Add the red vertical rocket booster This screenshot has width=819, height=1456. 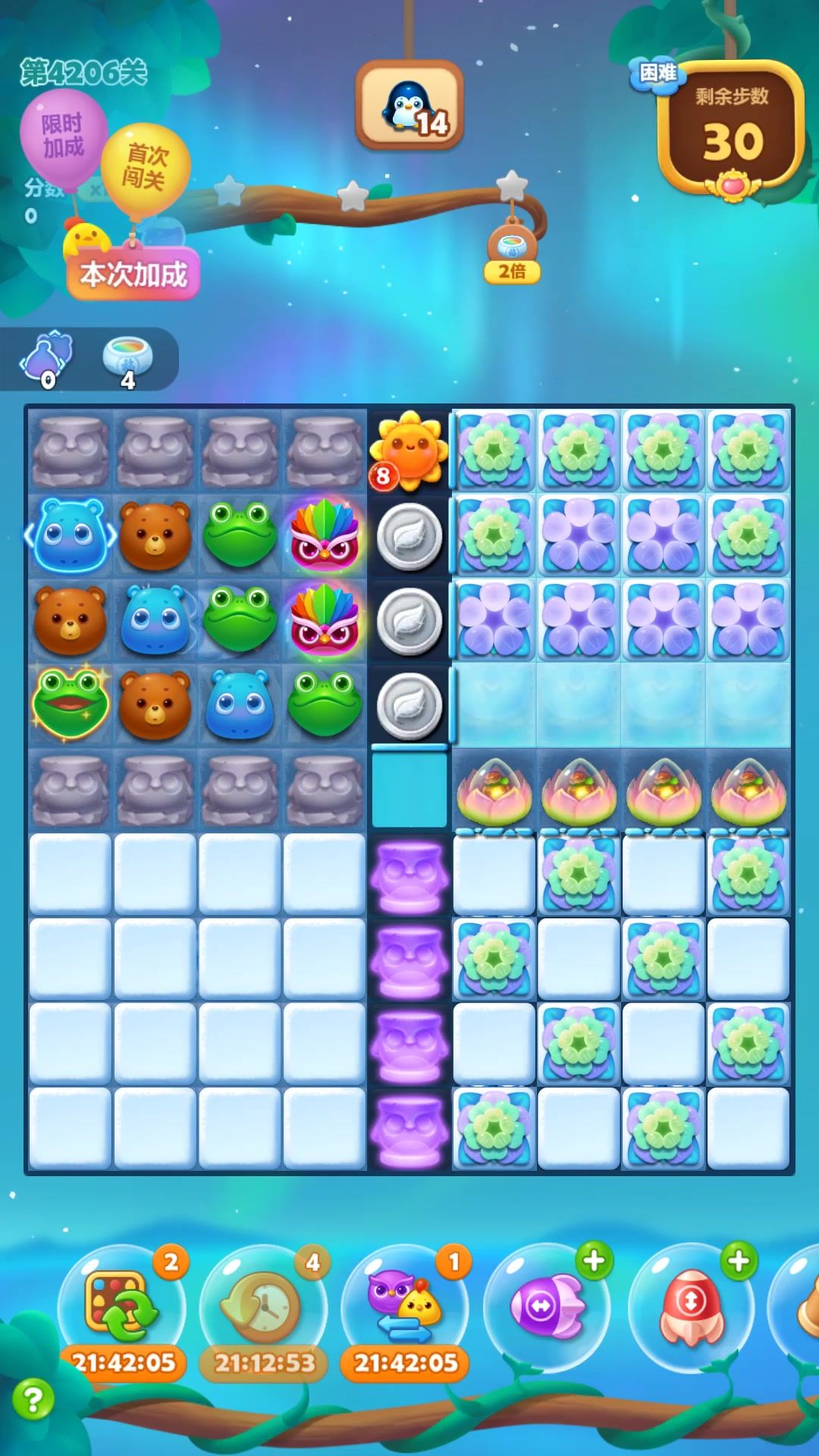click(x=690, y=1306)
